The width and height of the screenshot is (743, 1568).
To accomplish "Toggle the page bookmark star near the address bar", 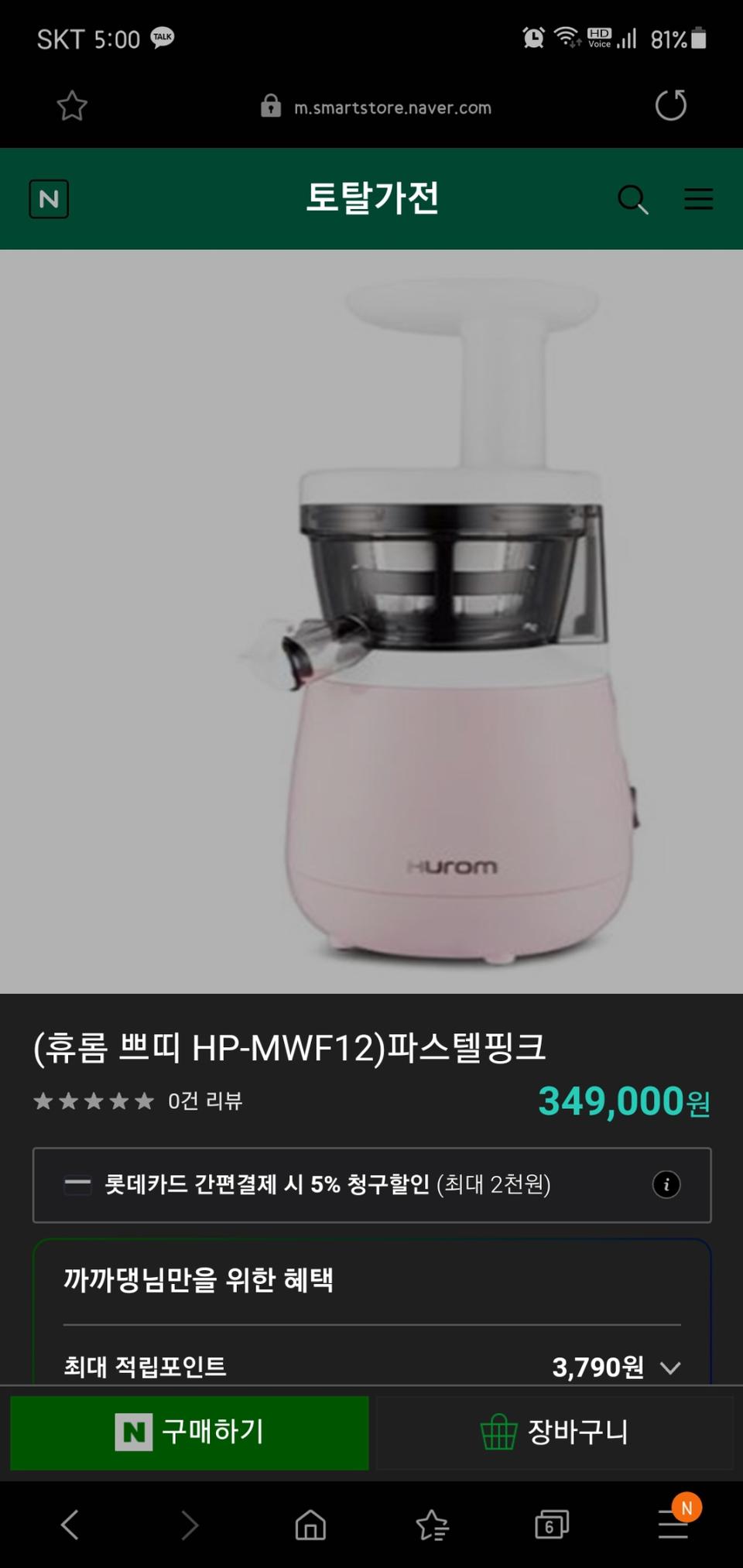I will point(70,105).
